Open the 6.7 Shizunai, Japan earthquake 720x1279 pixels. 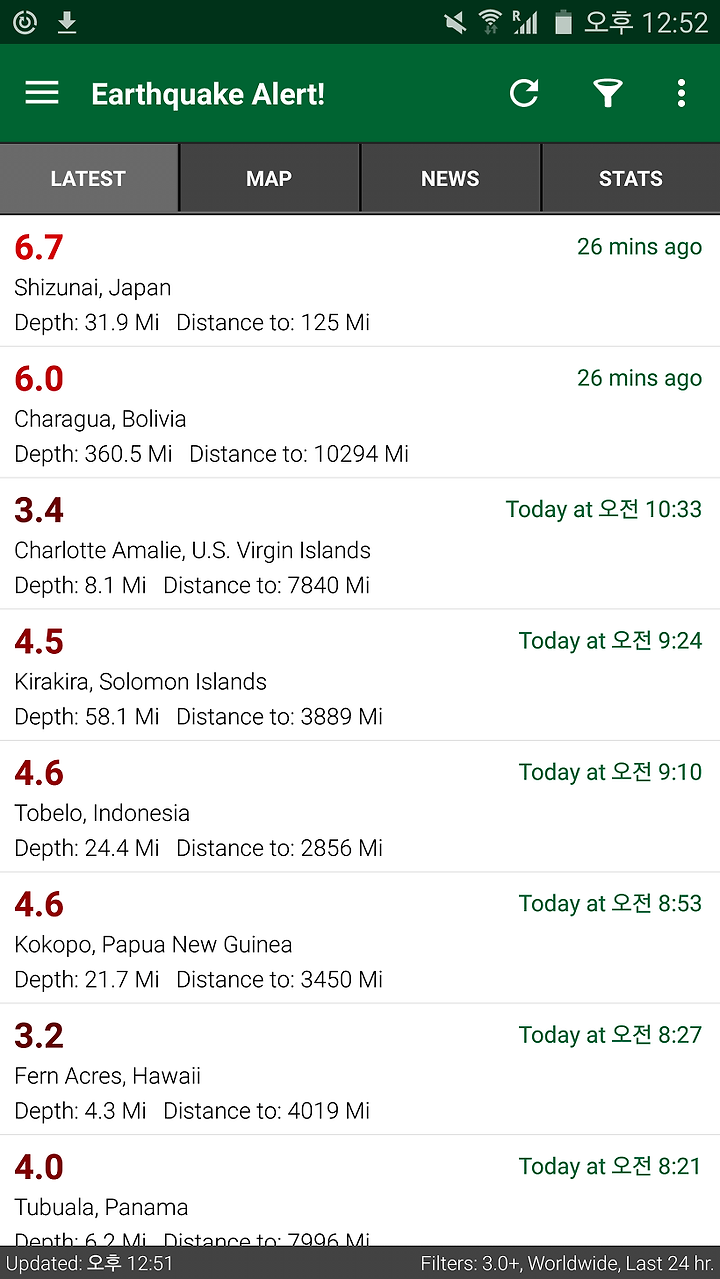tap(360, 282)
